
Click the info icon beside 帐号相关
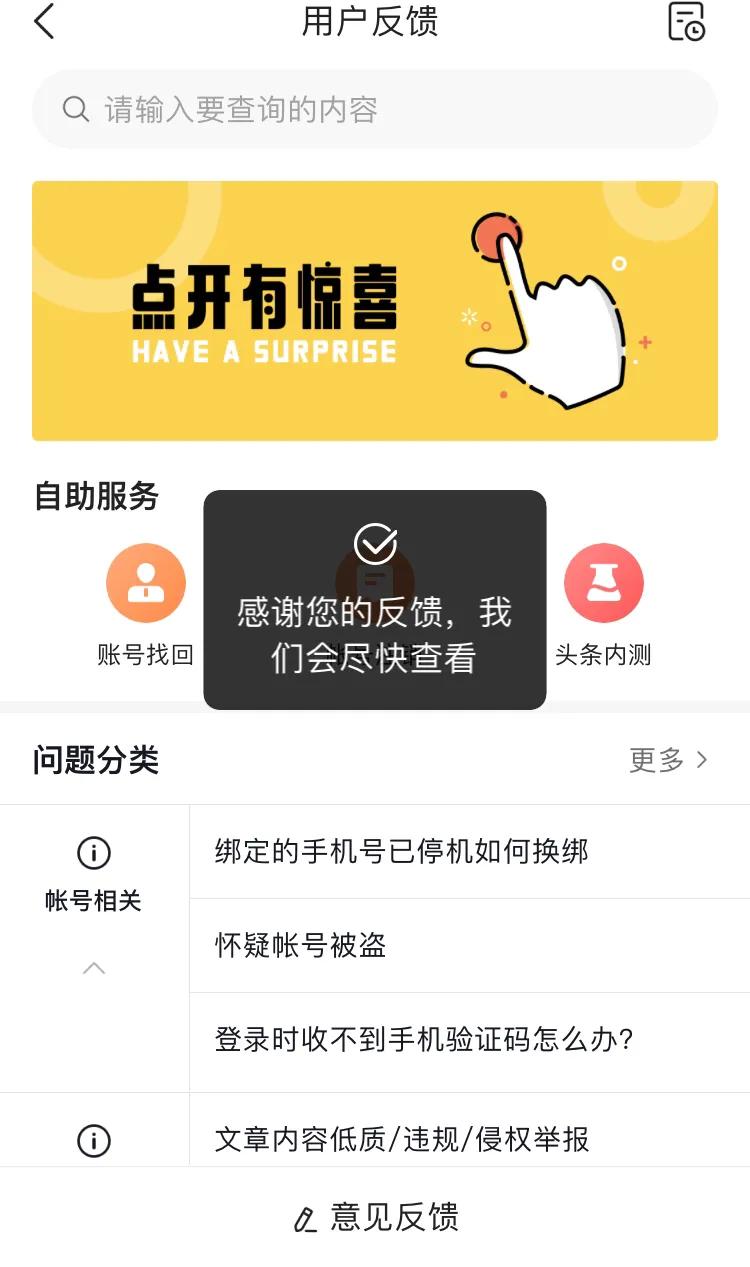(93, 851)
